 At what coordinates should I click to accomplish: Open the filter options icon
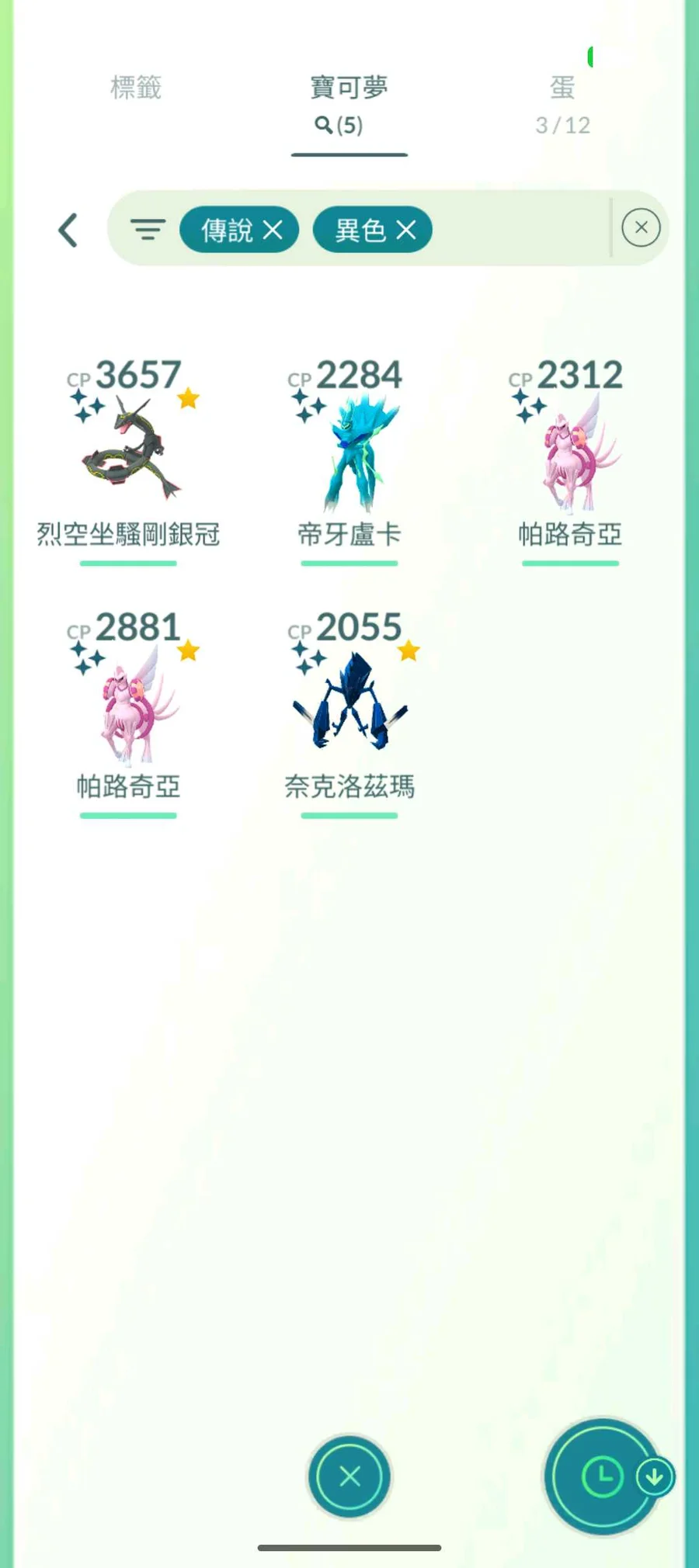[x=148, y=230]
